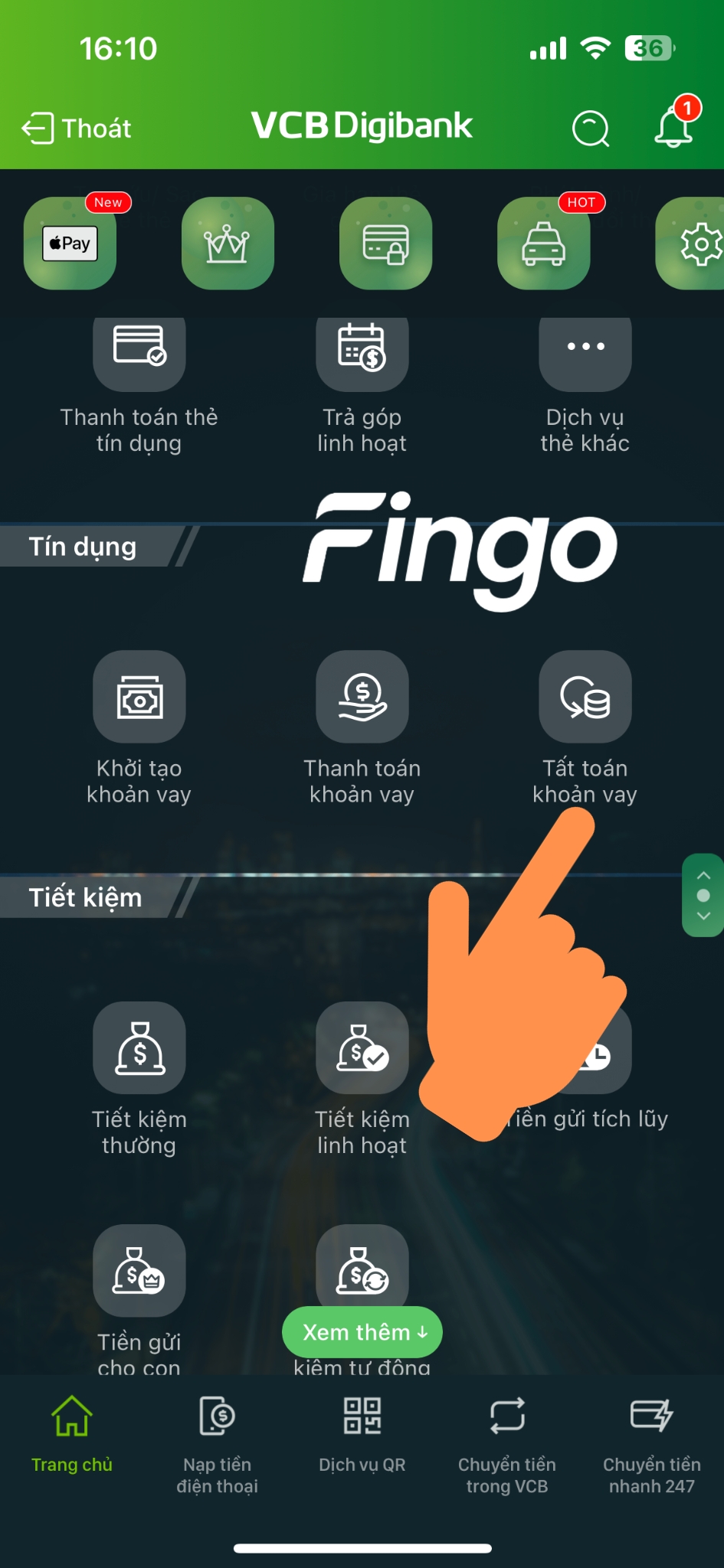The image size is (724, 1568).
Task: Open Thanh toán khoản vay
Action: point(362,728)
